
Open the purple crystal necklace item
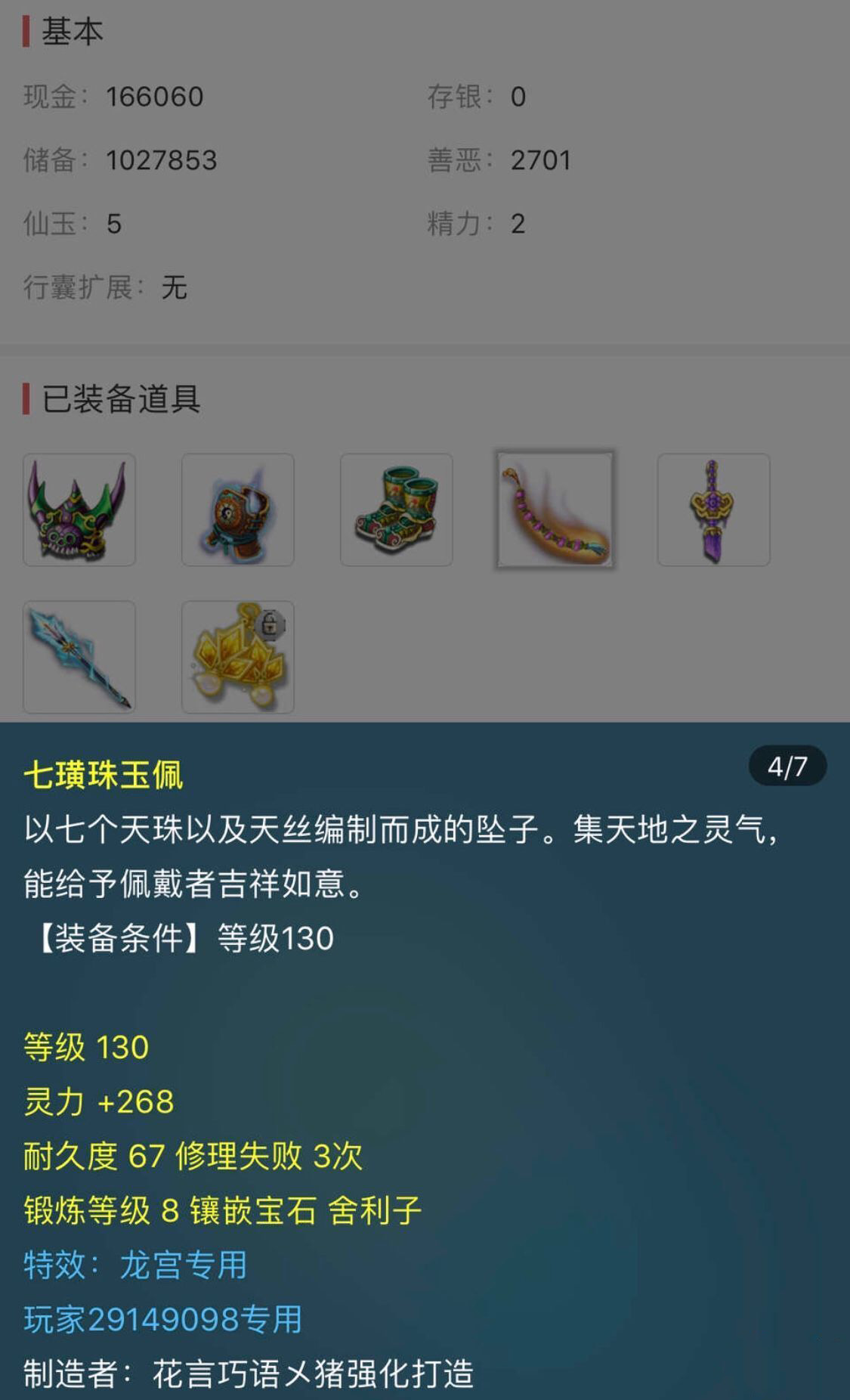pos(714,510)
